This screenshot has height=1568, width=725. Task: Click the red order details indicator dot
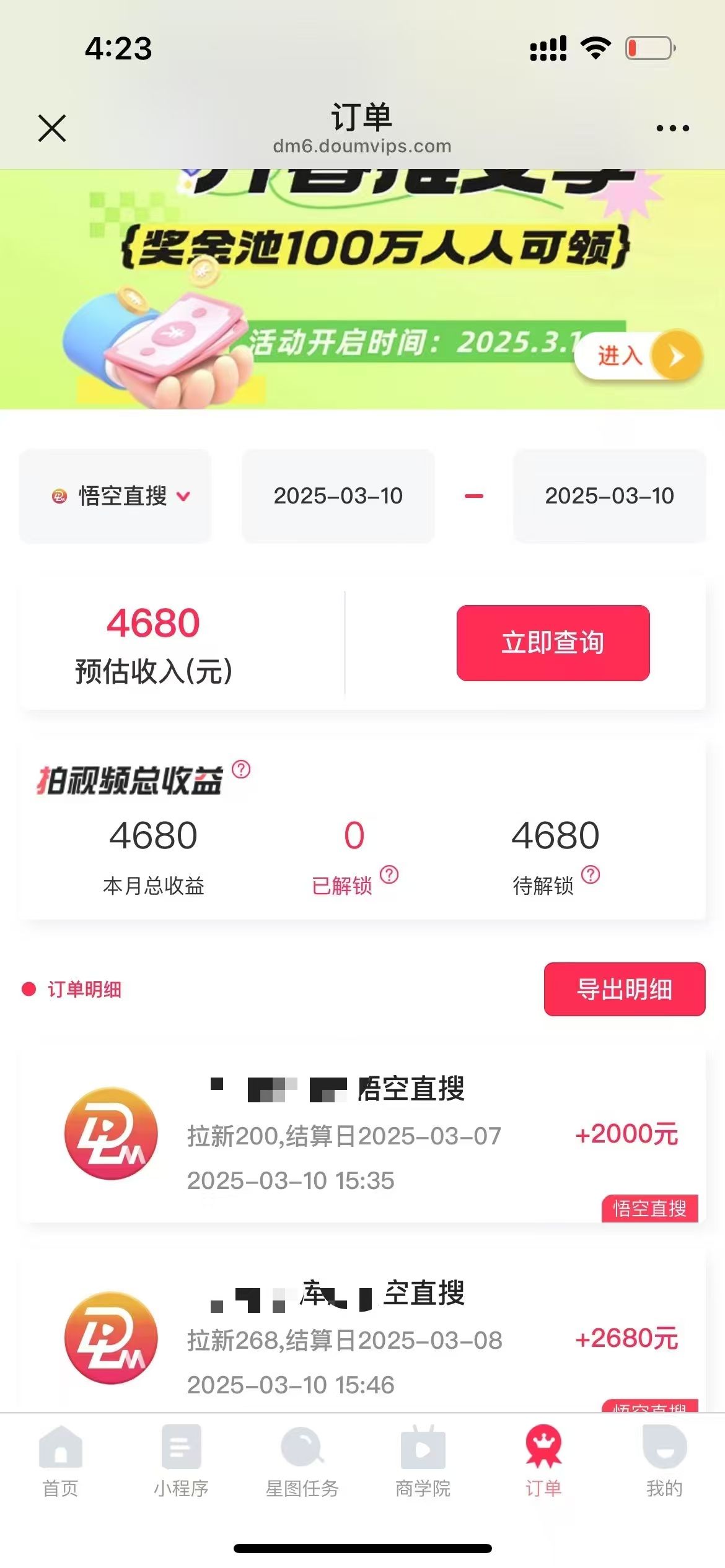click(x=28, y=989)
